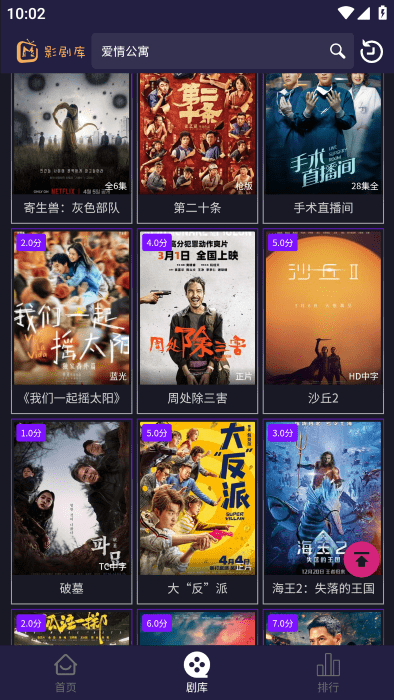Open the watch history clock icon
Image resolution: width=394 pixels, height=700 pixels.
[x=371, y=51]
